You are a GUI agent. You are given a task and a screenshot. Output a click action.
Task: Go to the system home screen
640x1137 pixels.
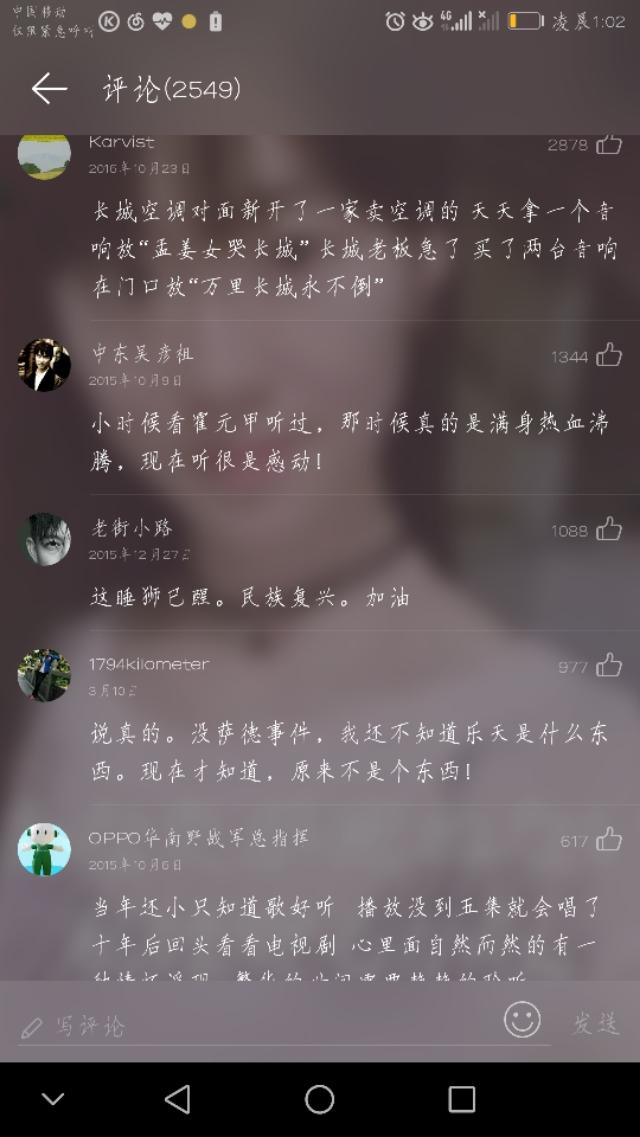(320, 1099)
